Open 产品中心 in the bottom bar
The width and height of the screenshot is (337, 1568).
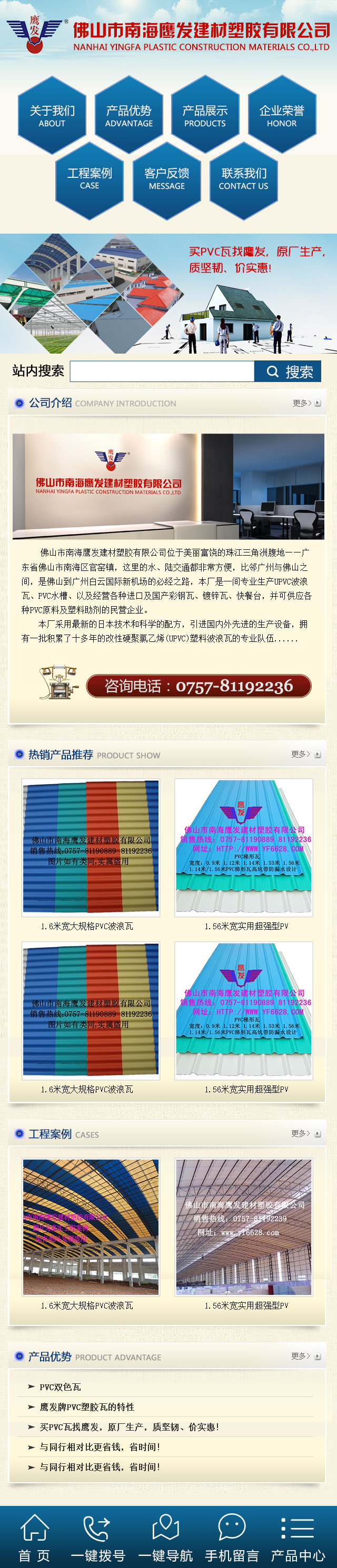[x=298, y=1536]
